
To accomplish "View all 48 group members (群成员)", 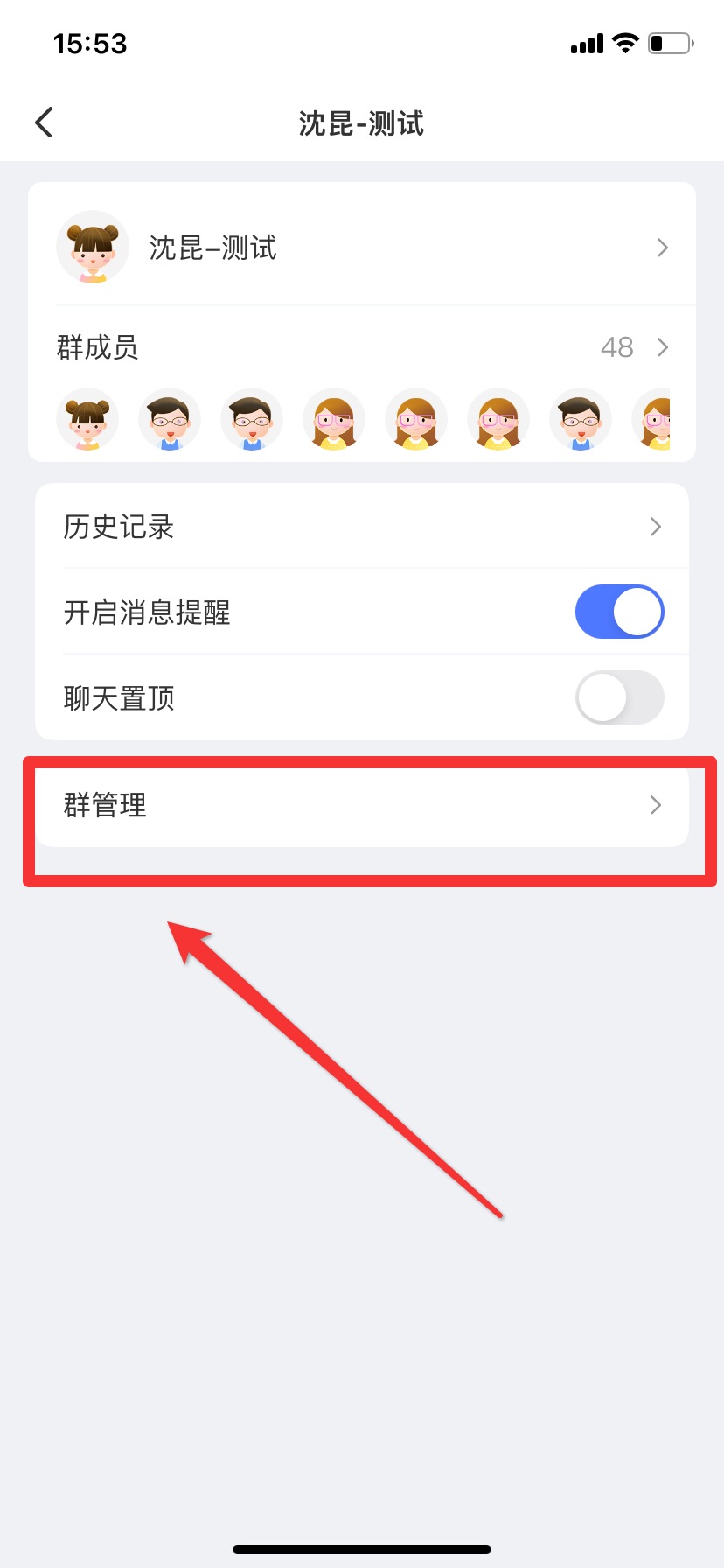I will click(362, 347).
